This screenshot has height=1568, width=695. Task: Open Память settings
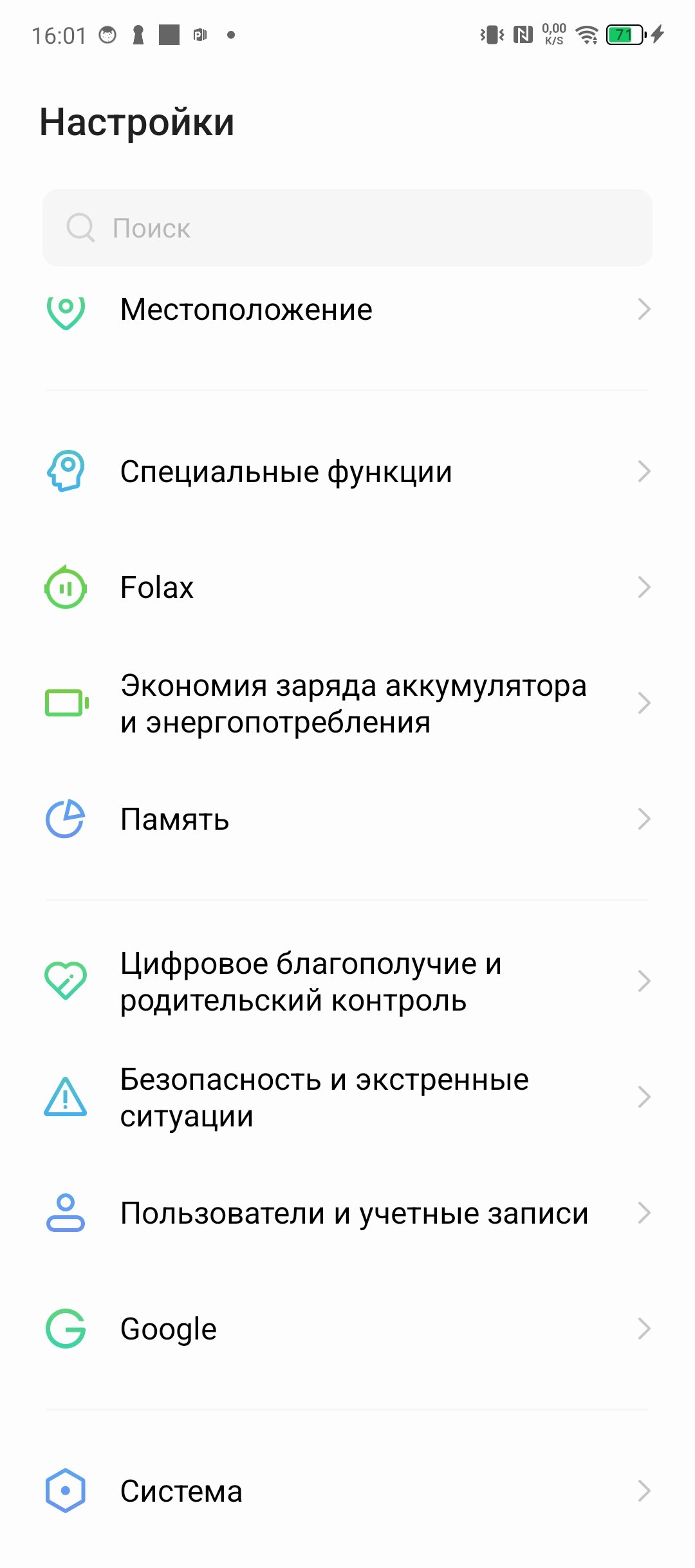pyautogui.click(x=347, y=819)
